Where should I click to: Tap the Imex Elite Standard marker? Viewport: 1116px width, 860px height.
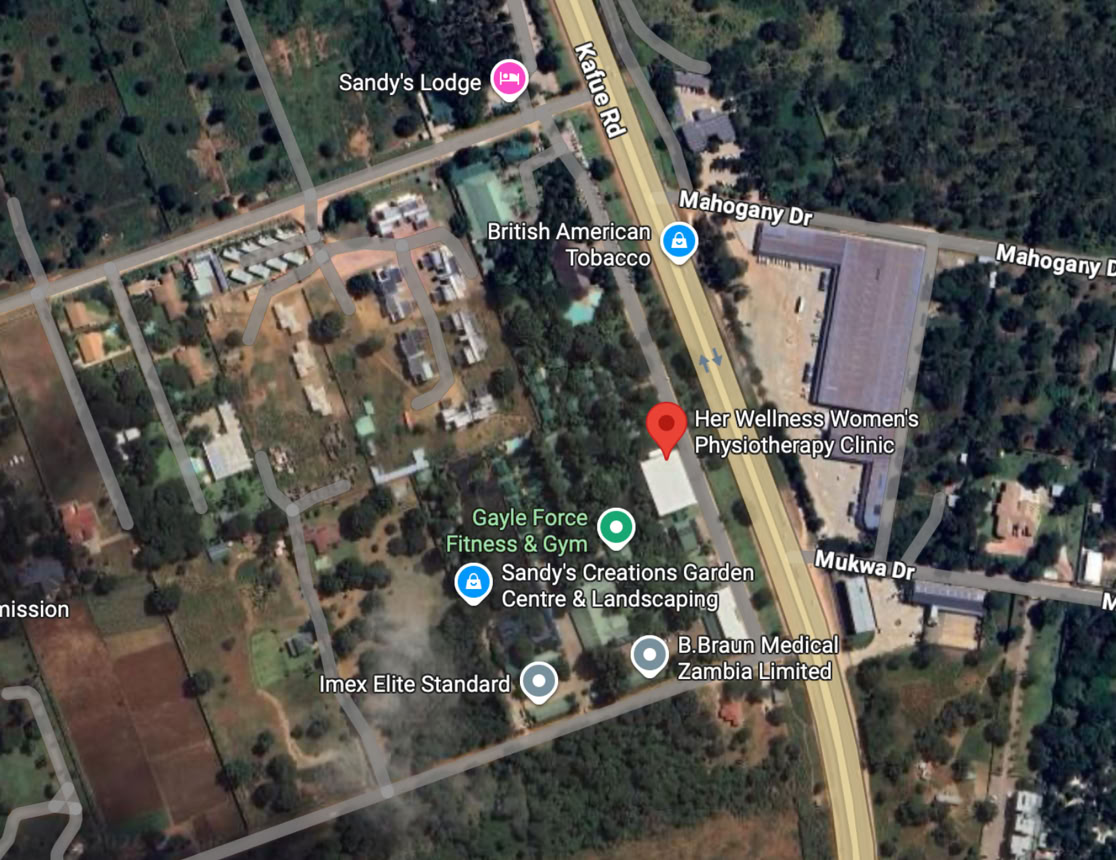tap(540, 682)
